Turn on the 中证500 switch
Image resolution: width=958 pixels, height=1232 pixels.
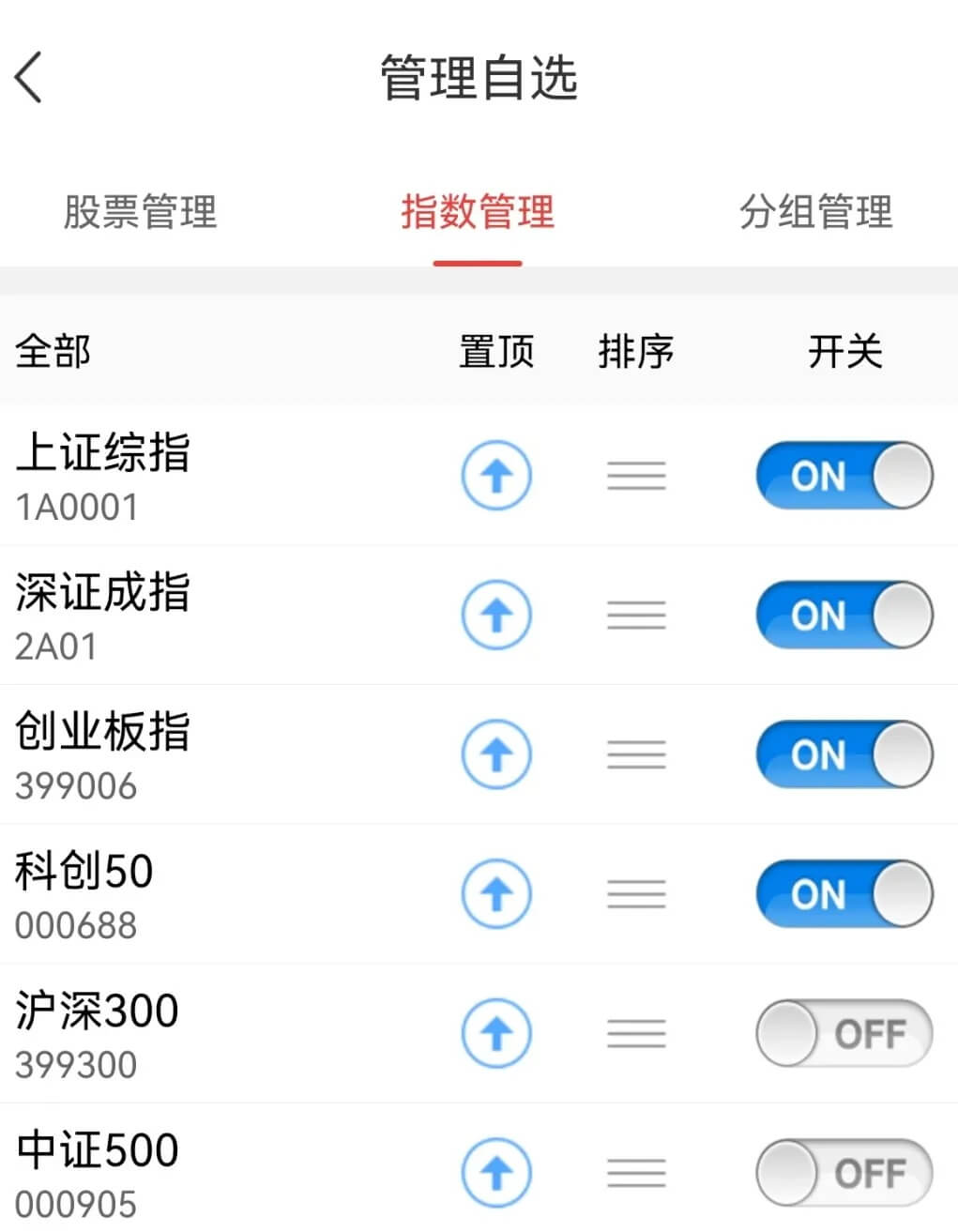click(x=844, y=1172)
